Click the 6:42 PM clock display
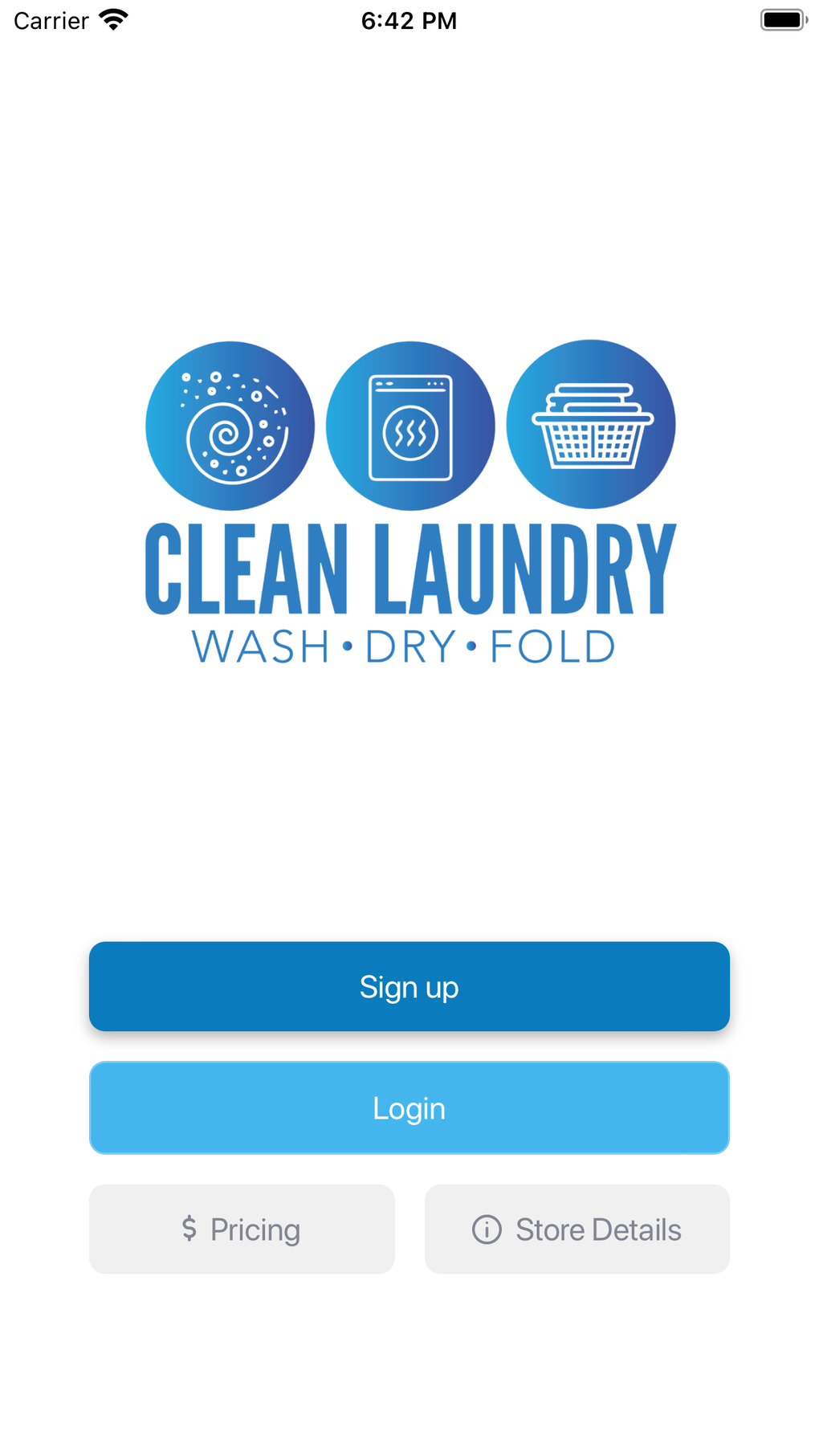The width and height of the screenshot is (819, 1456). [409, 20]
